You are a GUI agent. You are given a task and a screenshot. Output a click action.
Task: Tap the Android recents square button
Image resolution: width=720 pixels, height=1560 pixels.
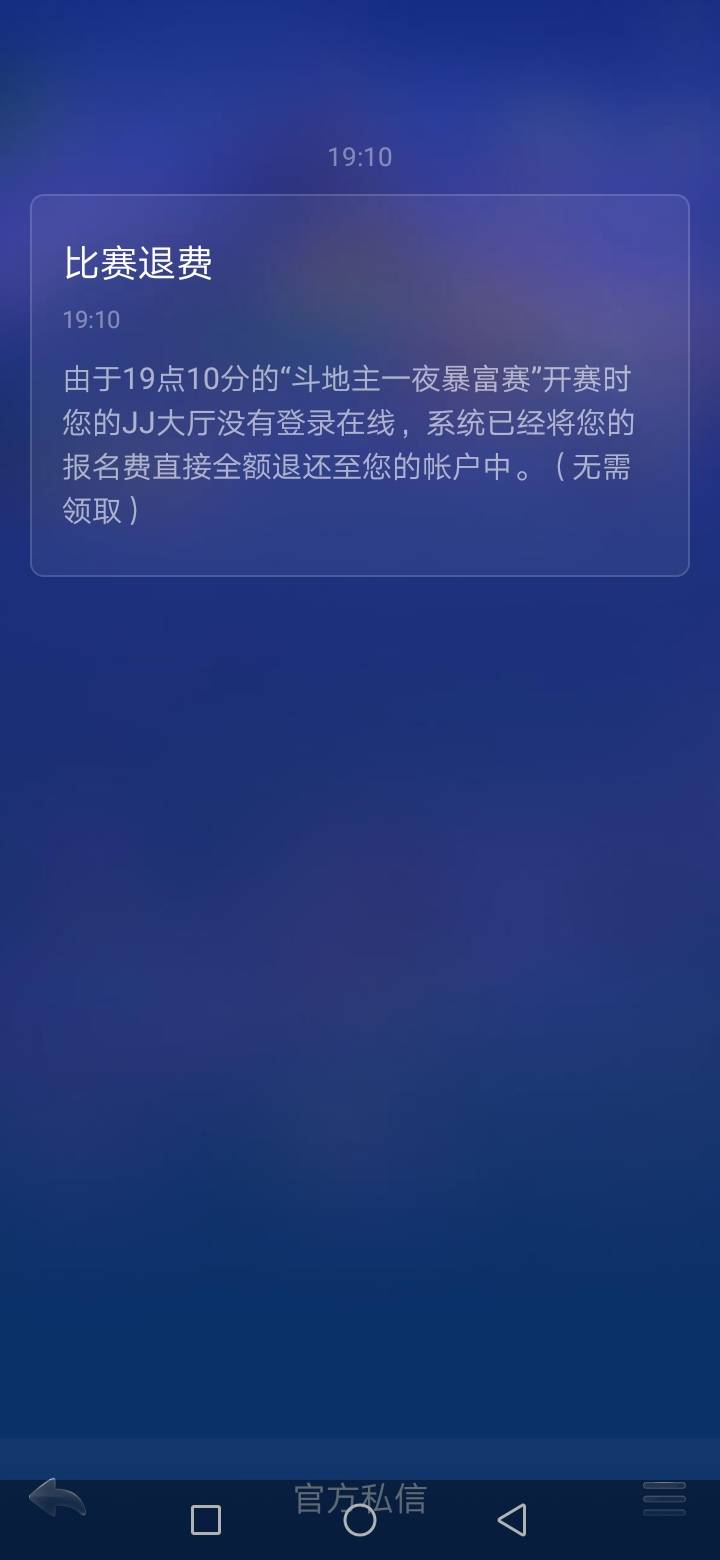pyautogui.click(x=205, y=1518)
